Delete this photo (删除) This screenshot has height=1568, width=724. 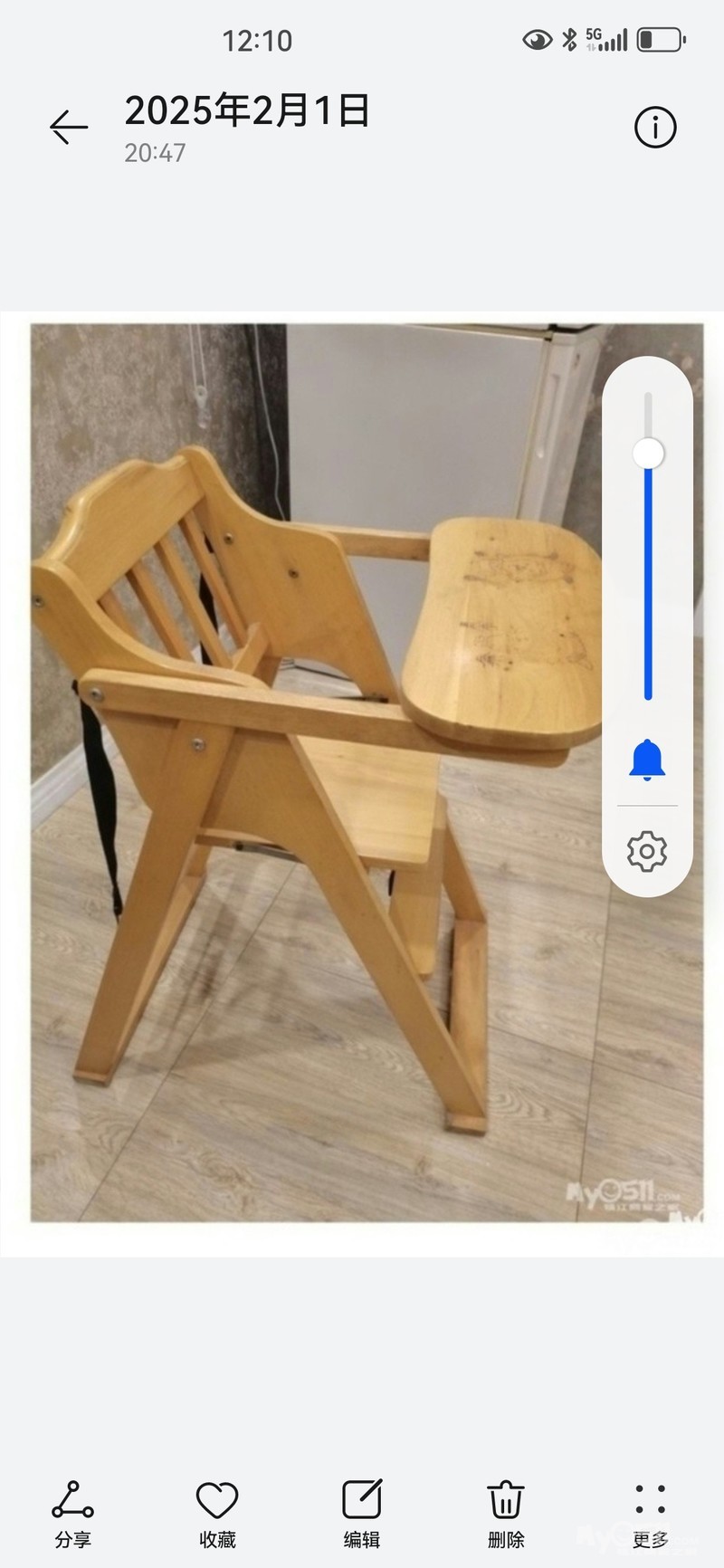pos(506,1514)
